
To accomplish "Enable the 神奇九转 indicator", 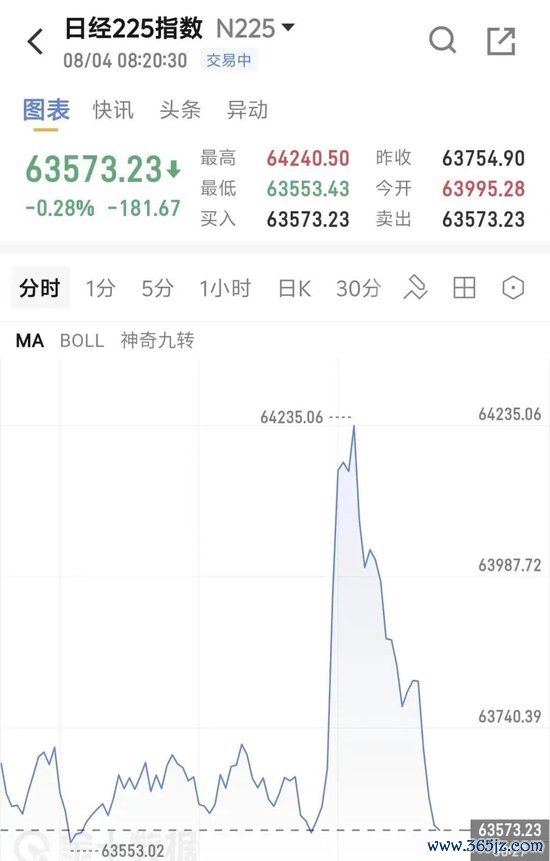I will [x=158, y=340].
